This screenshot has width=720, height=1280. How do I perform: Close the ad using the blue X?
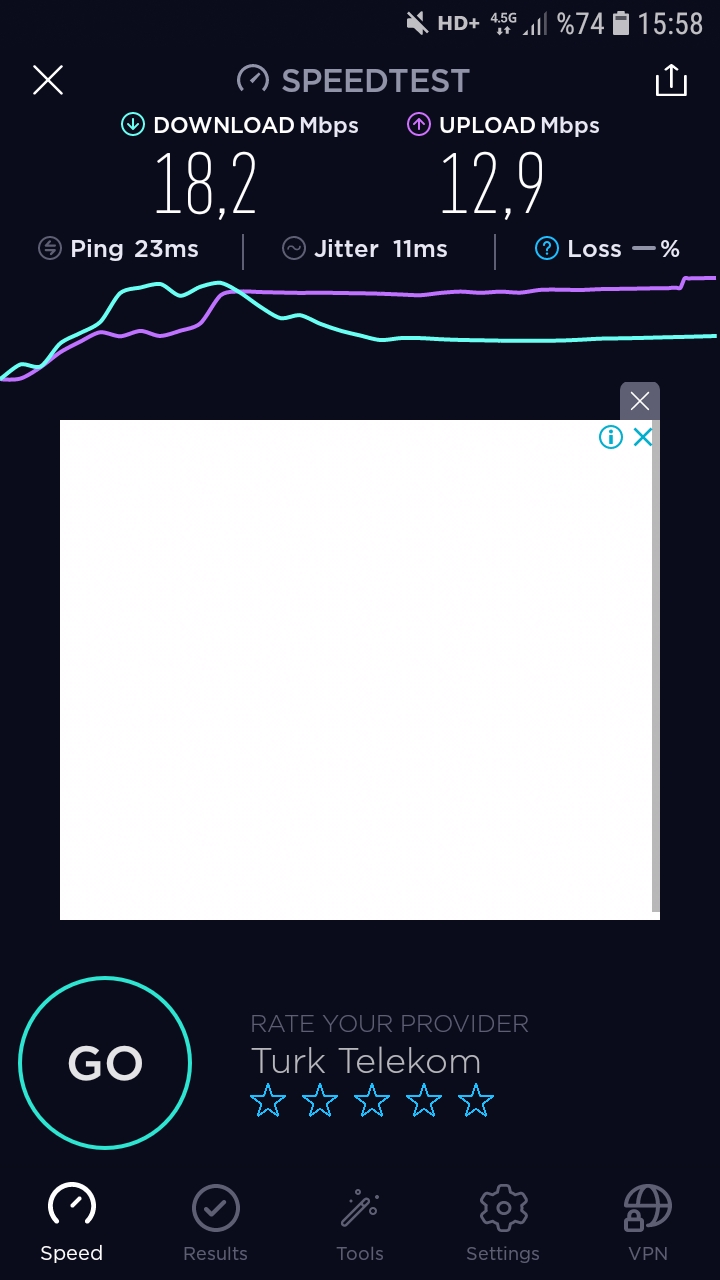click(x=643, y=437)
